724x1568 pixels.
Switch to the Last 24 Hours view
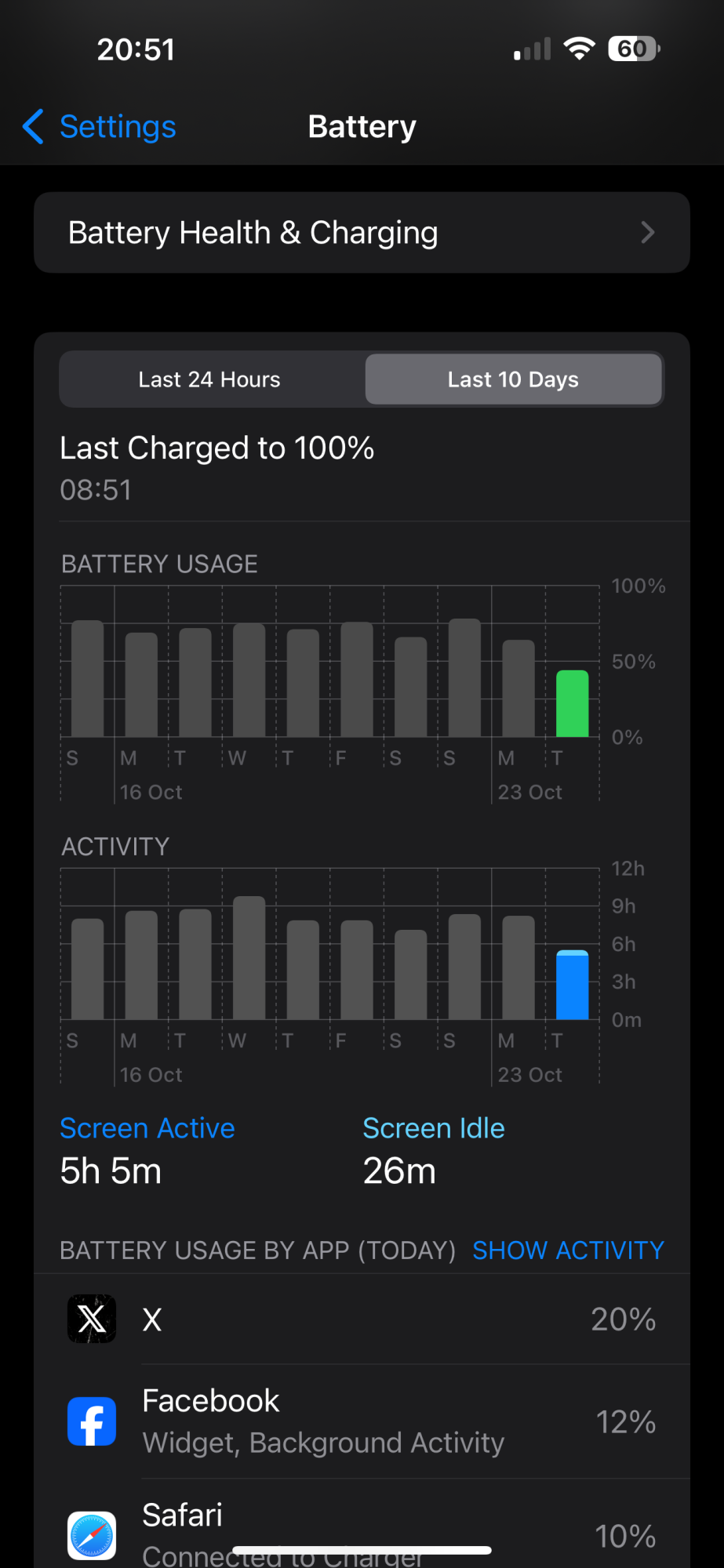(209, 379)
